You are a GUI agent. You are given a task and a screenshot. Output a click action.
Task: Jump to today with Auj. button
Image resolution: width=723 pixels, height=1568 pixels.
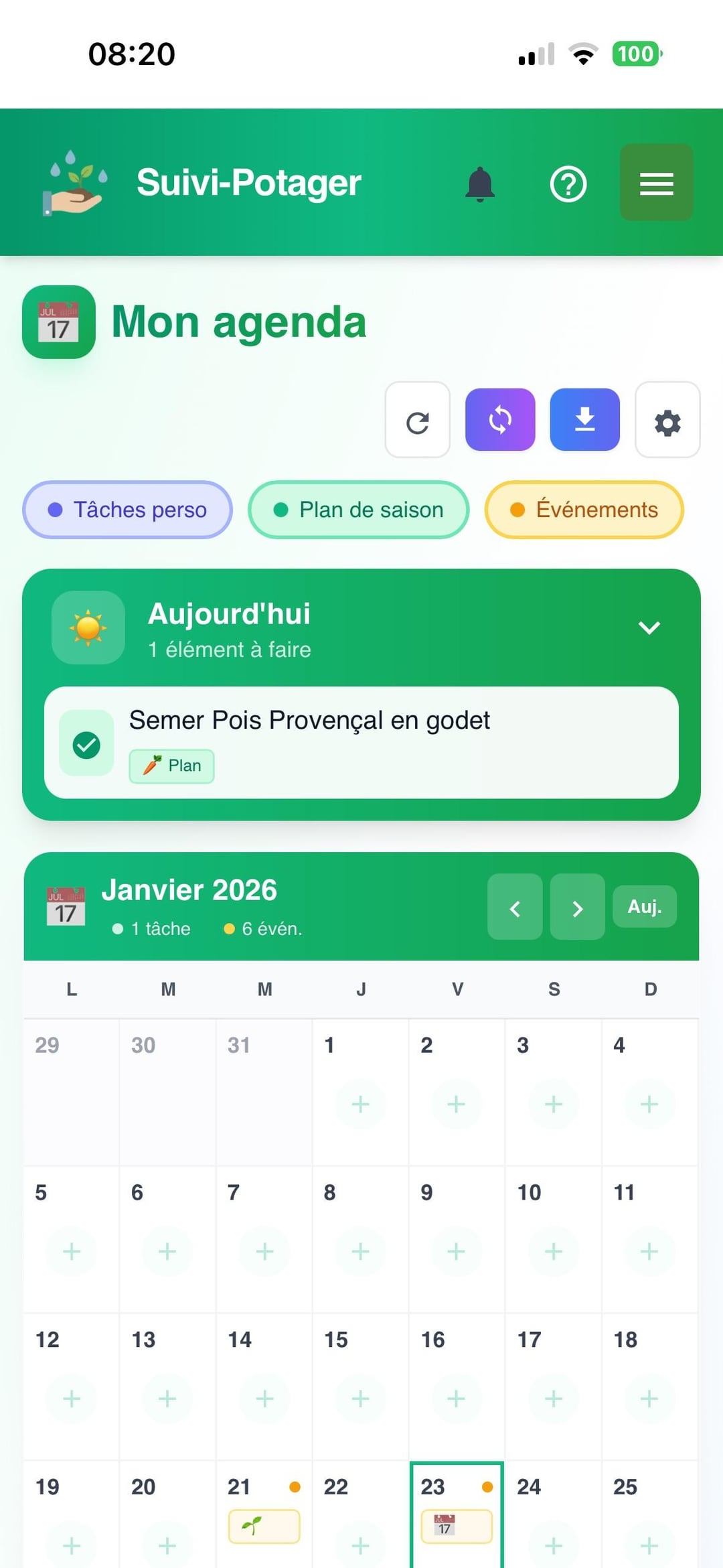(x=644, y=907)
